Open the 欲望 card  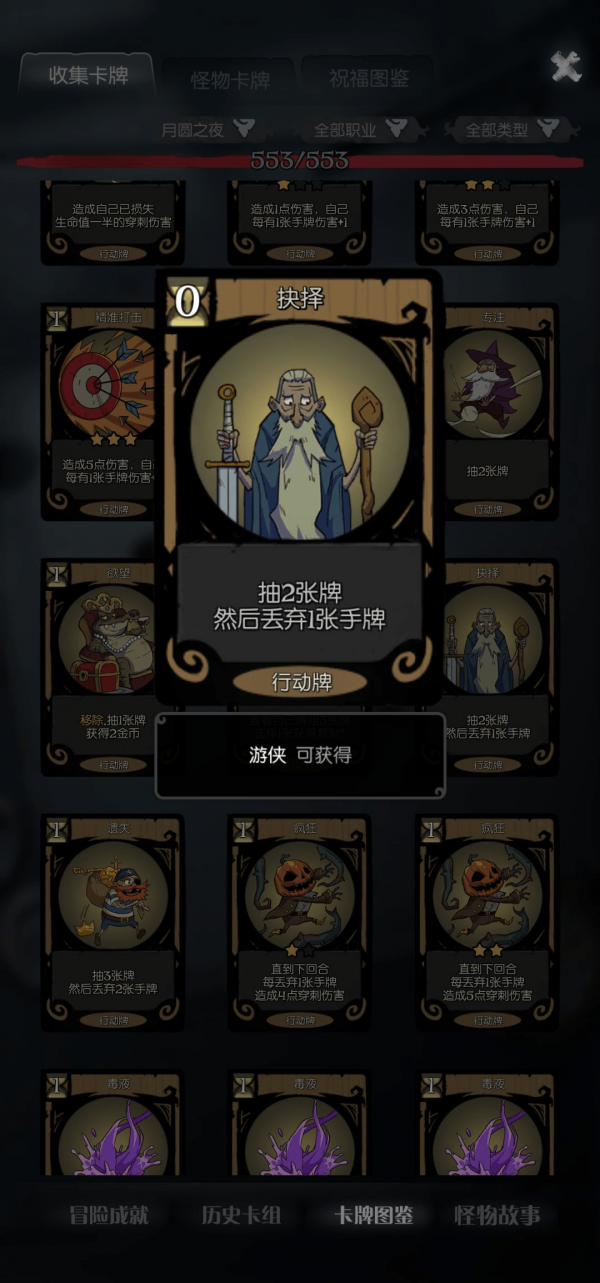pos(100,668)
